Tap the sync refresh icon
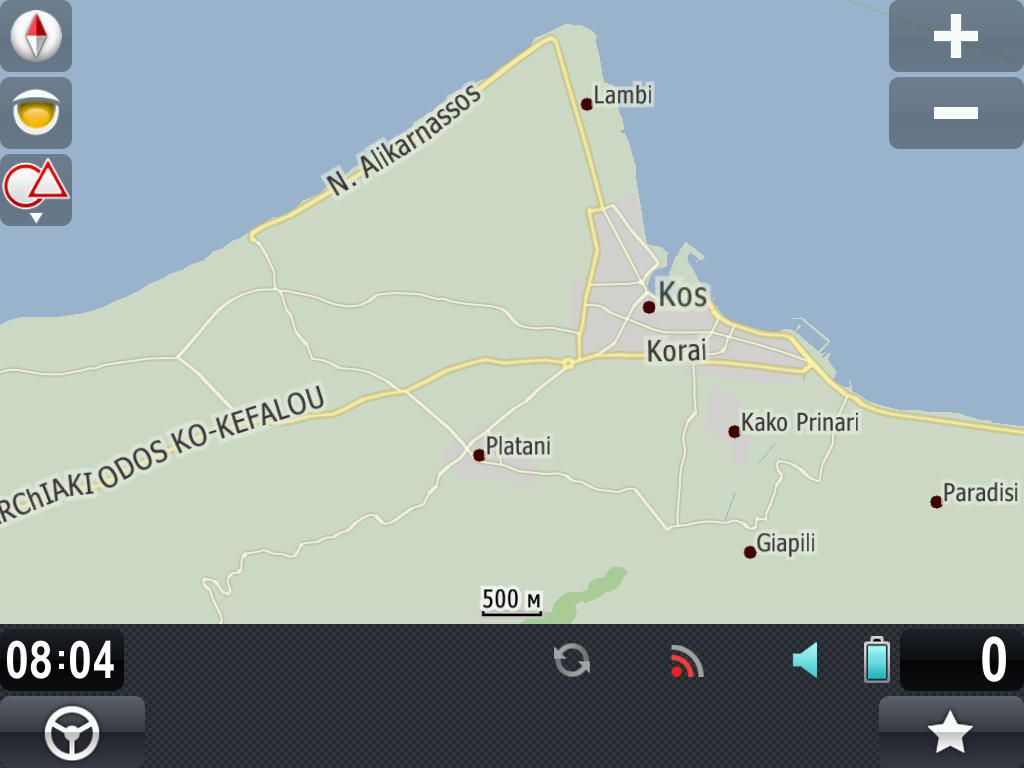 (572, 660)
